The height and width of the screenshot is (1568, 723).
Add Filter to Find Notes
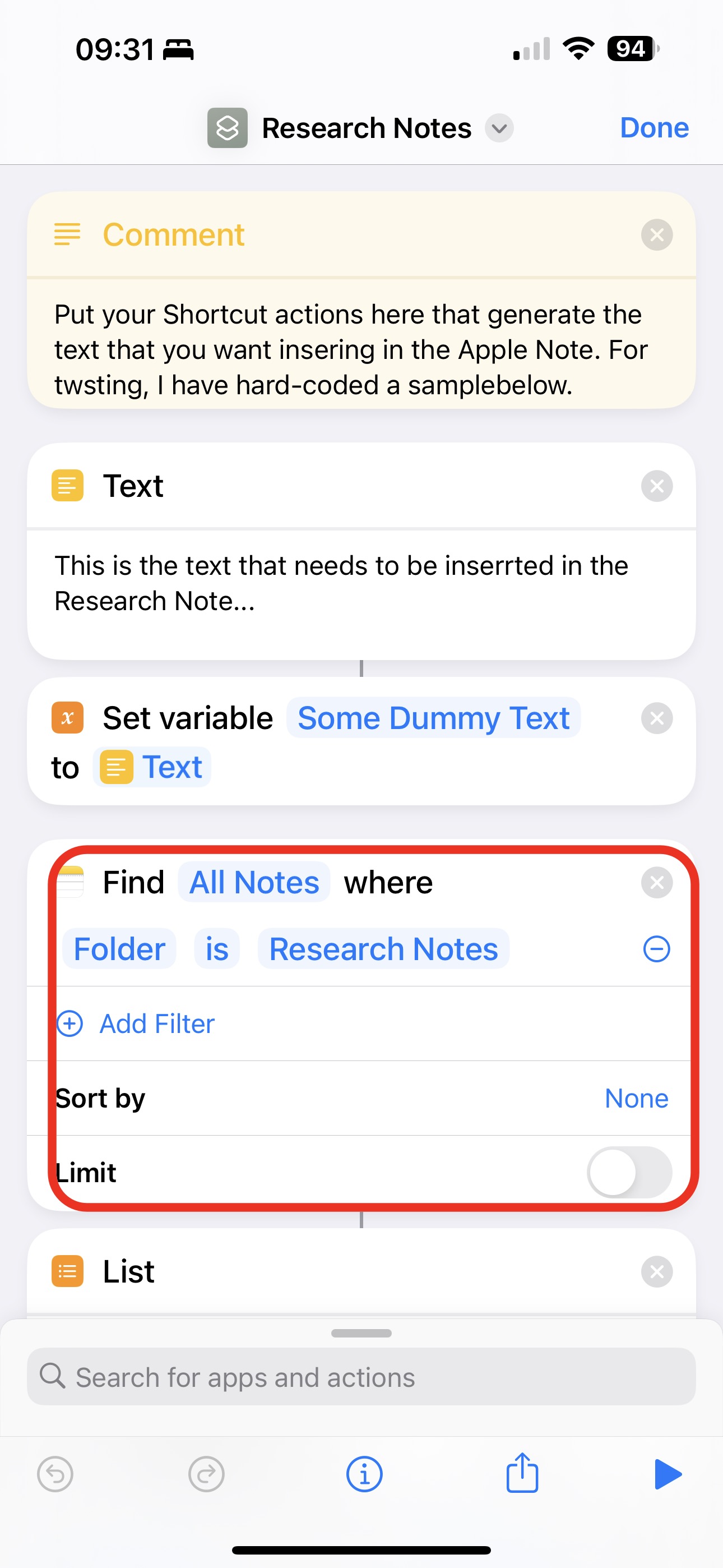tap(136, 1024)
